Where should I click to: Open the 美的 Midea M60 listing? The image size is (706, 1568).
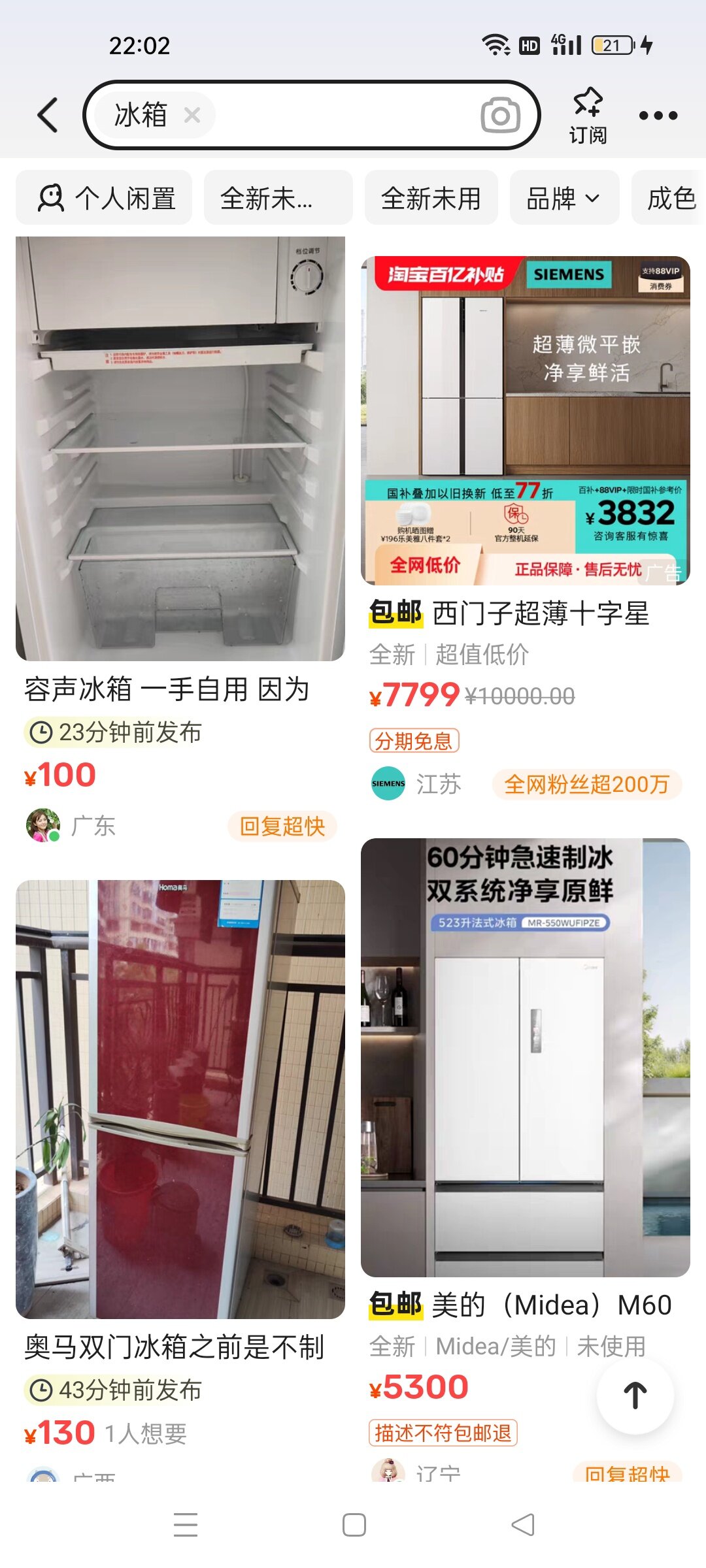525,1058
